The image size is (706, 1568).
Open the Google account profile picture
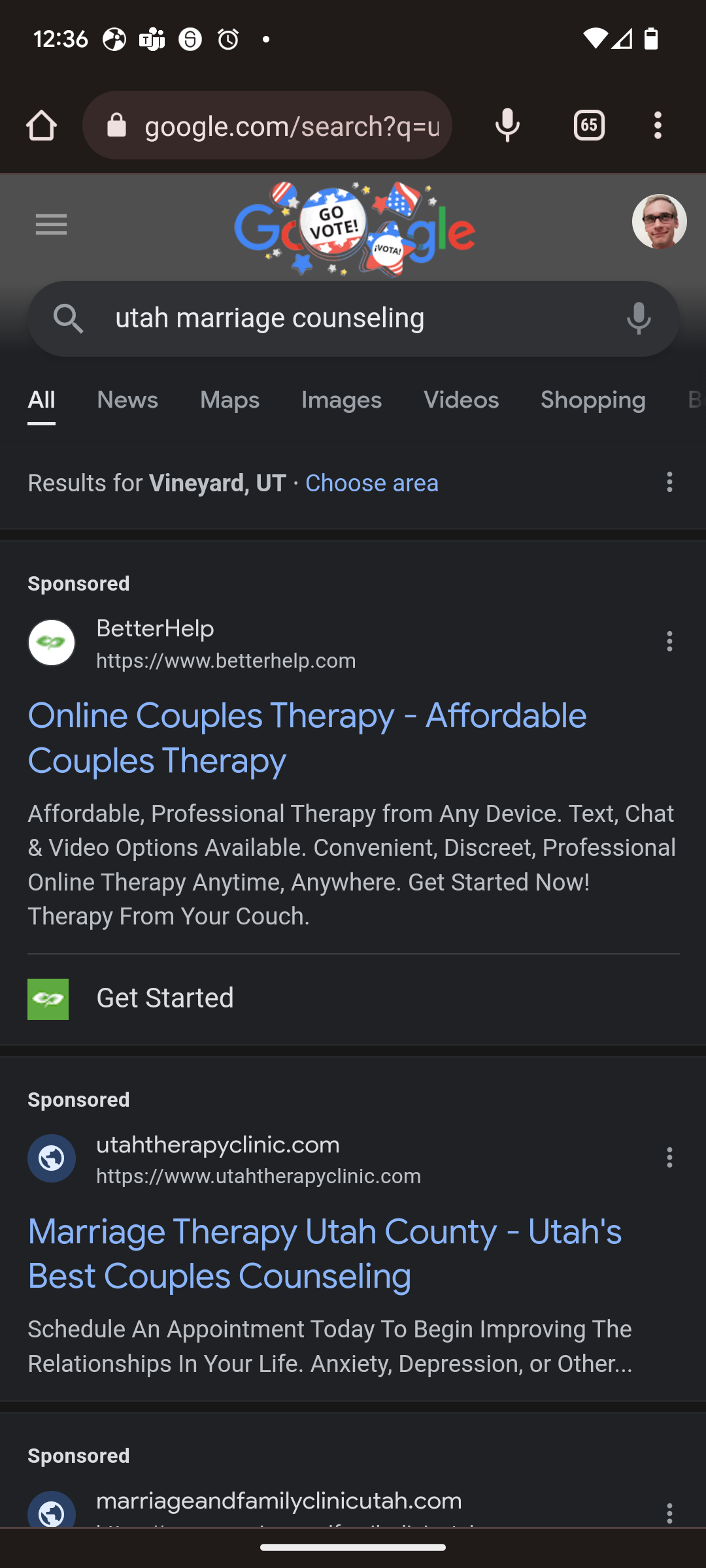659,222
